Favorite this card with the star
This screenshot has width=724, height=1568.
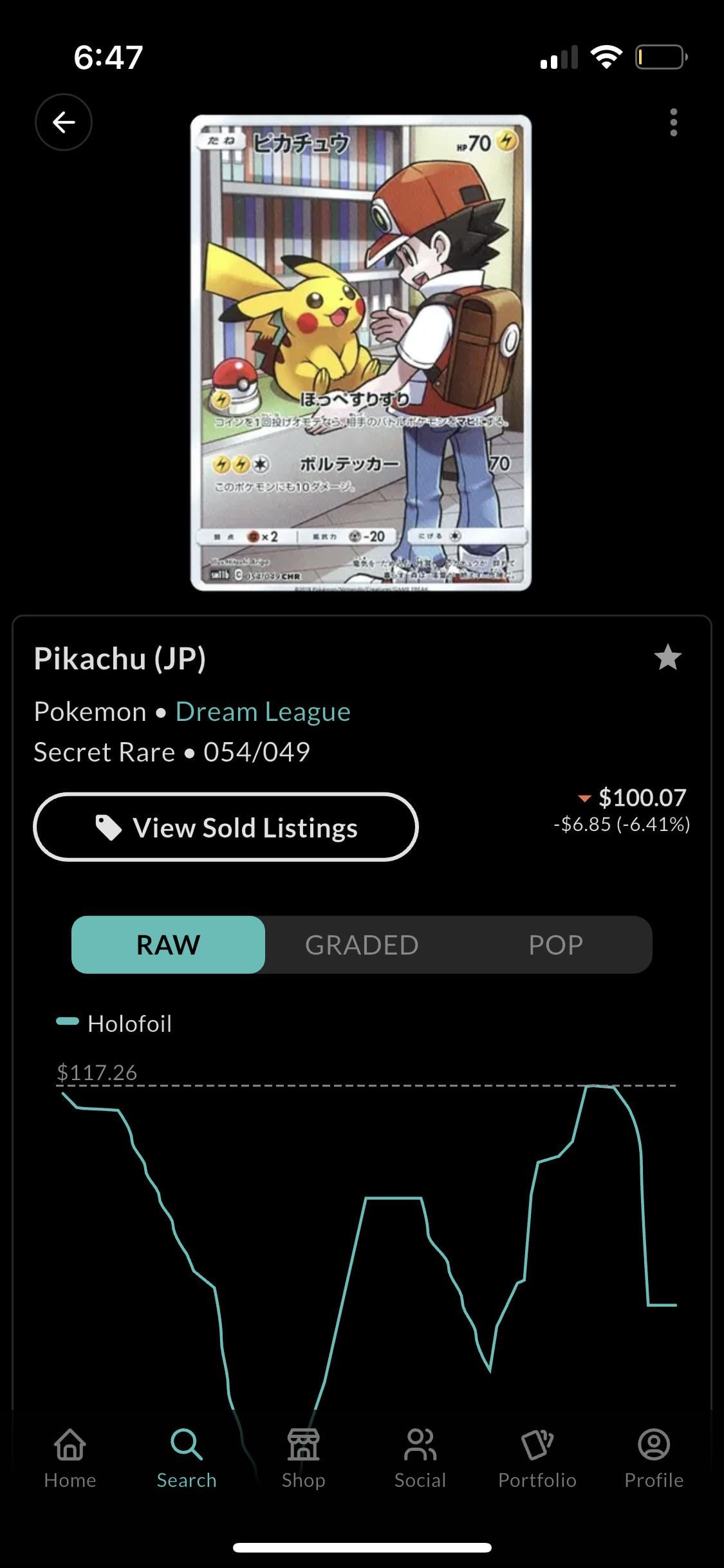(x=667, y=657)
